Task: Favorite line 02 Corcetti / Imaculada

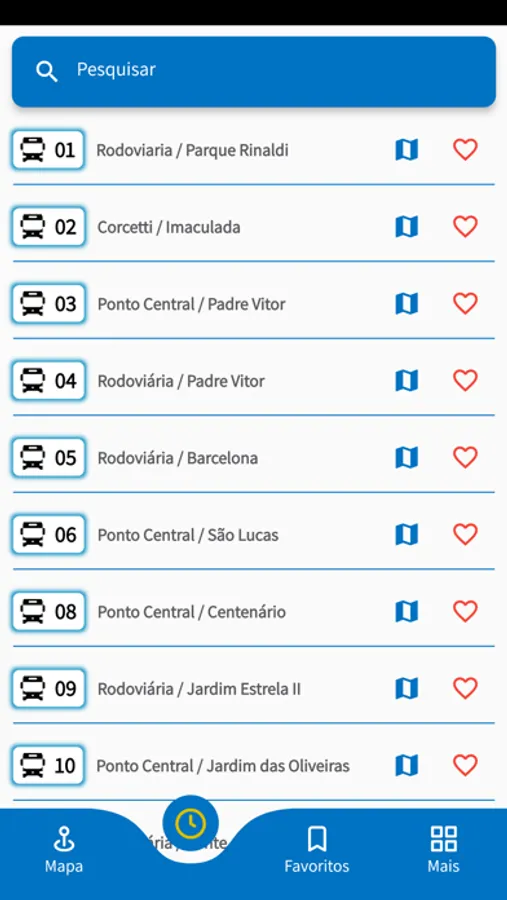Action: 465,227
